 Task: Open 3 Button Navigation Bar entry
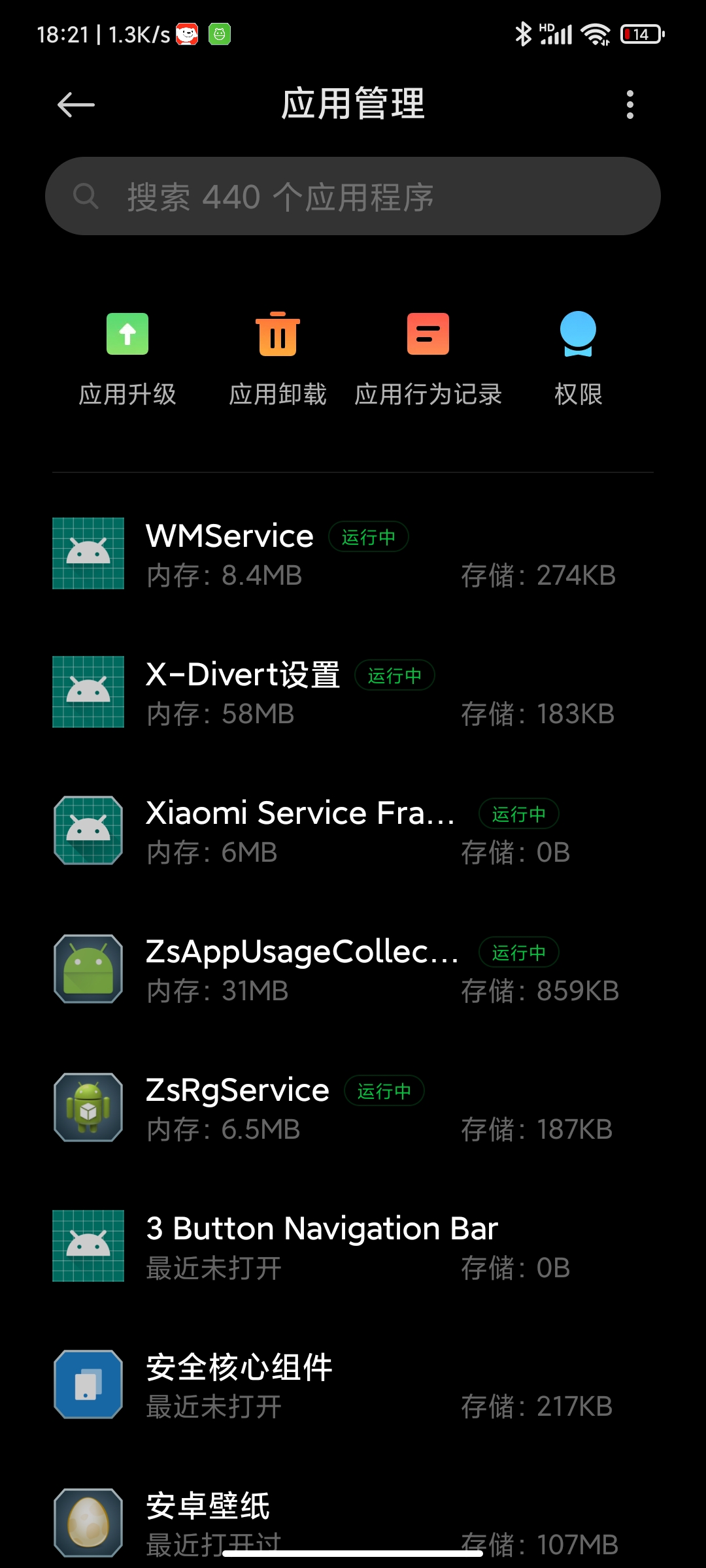[353, 1247]
